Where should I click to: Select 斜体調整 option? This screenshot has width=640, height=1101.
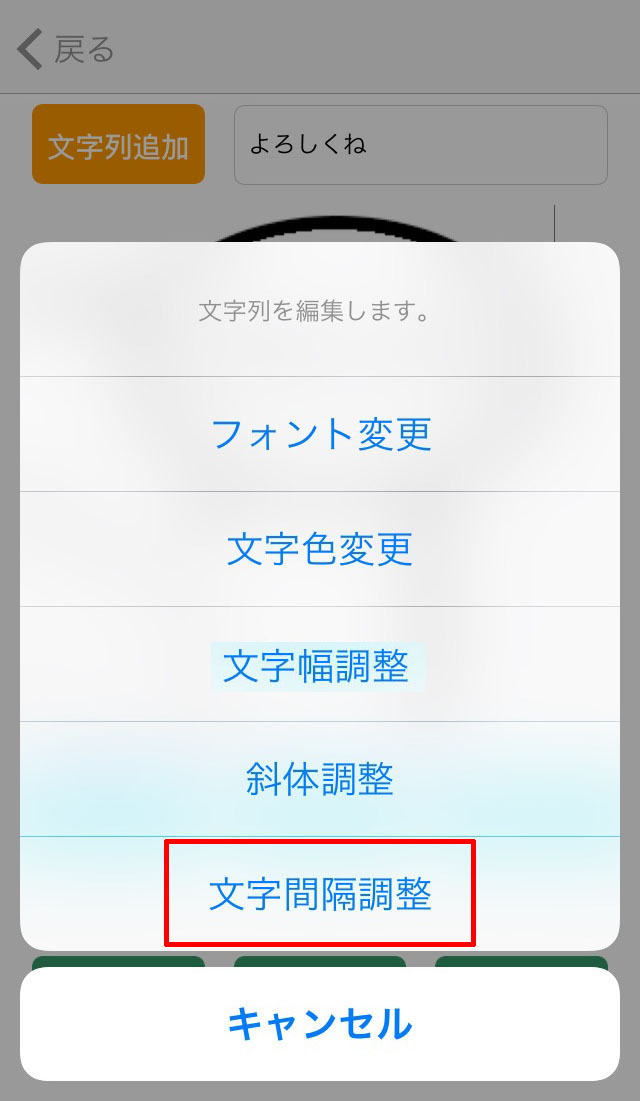click(320, 779)
